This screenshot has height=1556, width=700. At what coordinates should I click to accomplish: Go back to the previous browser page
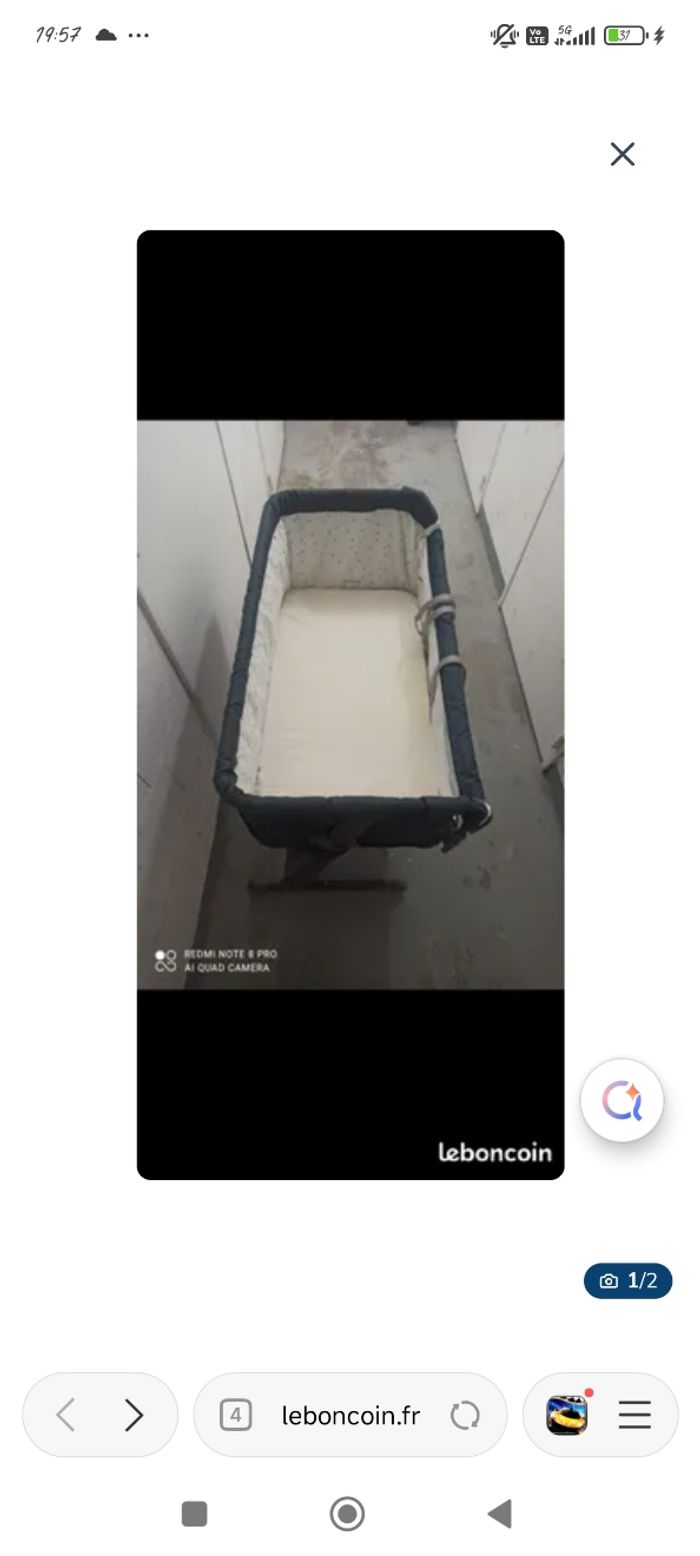tap(66, 1415)
